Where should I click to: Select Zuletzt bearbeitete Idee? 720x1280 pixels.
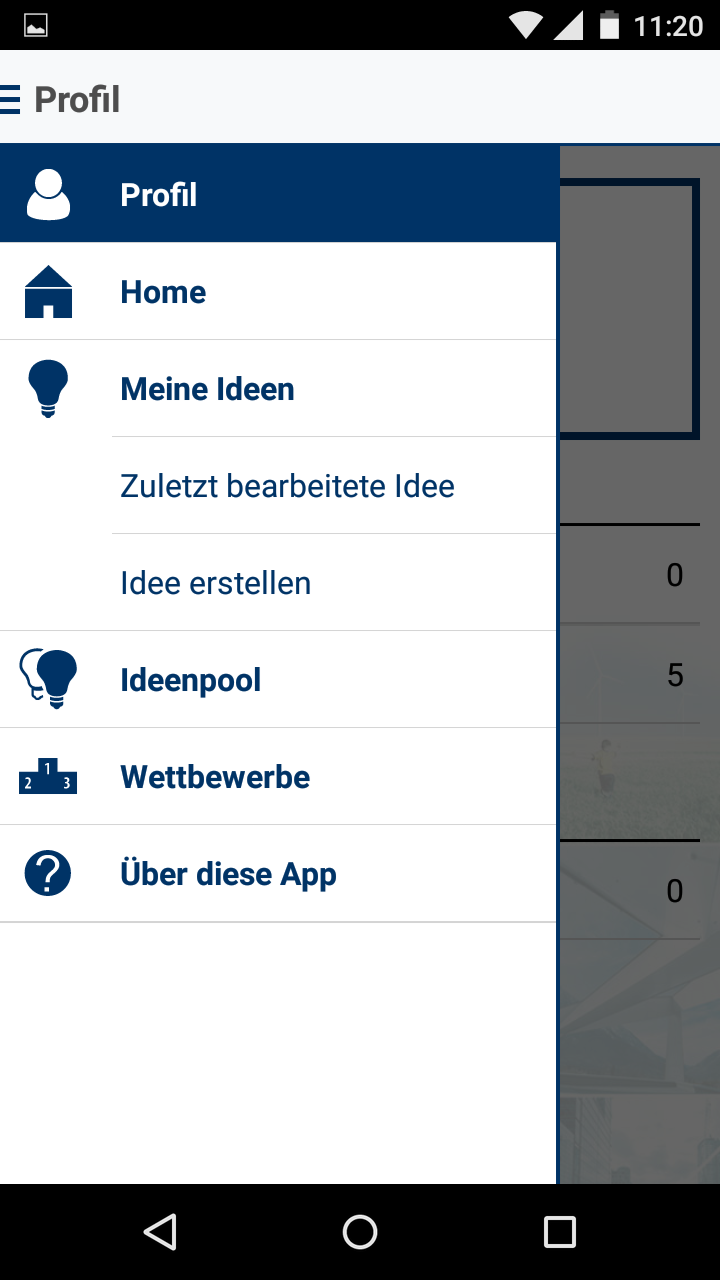click(x=287, y=486)
